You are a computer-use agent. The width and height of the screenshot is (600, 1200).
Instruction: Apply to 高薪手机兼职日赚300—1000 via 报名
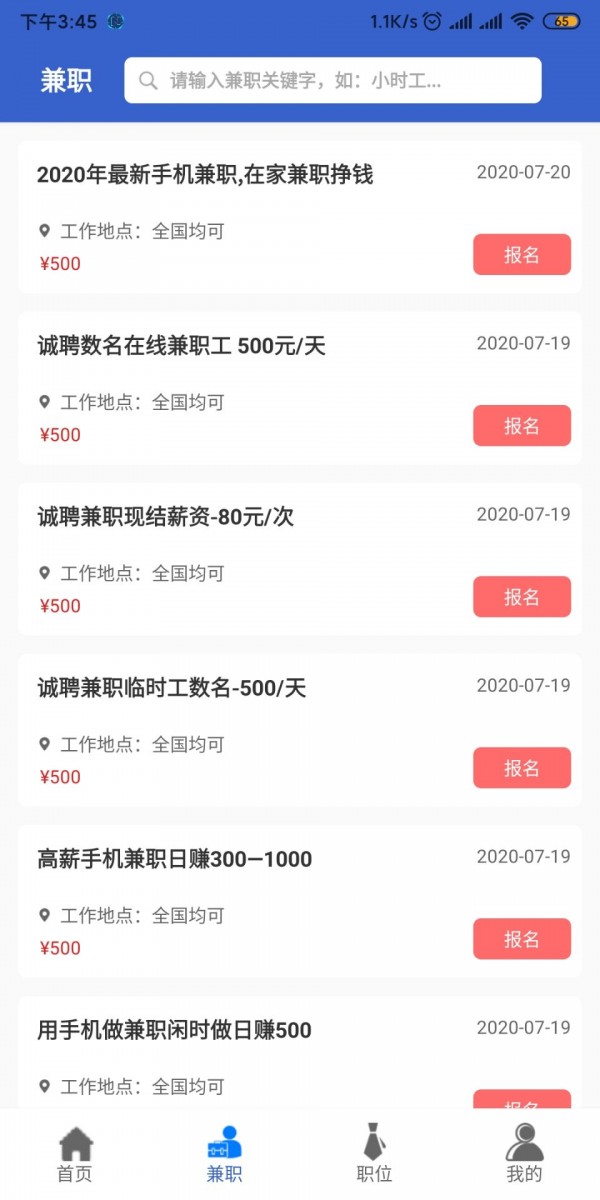tap(521, 939)
